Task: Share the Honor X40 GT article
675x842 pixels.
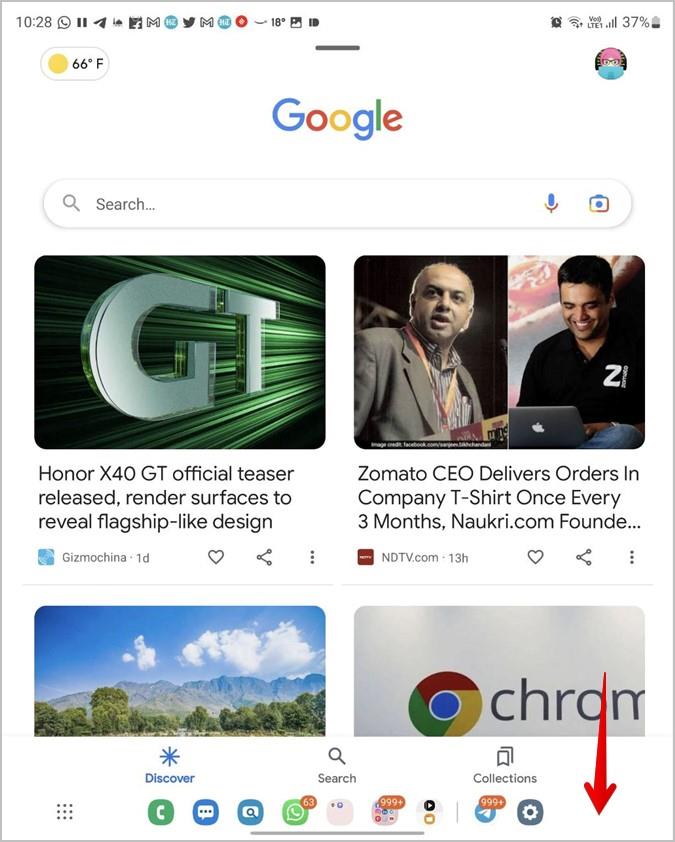Action: [264, 557]
